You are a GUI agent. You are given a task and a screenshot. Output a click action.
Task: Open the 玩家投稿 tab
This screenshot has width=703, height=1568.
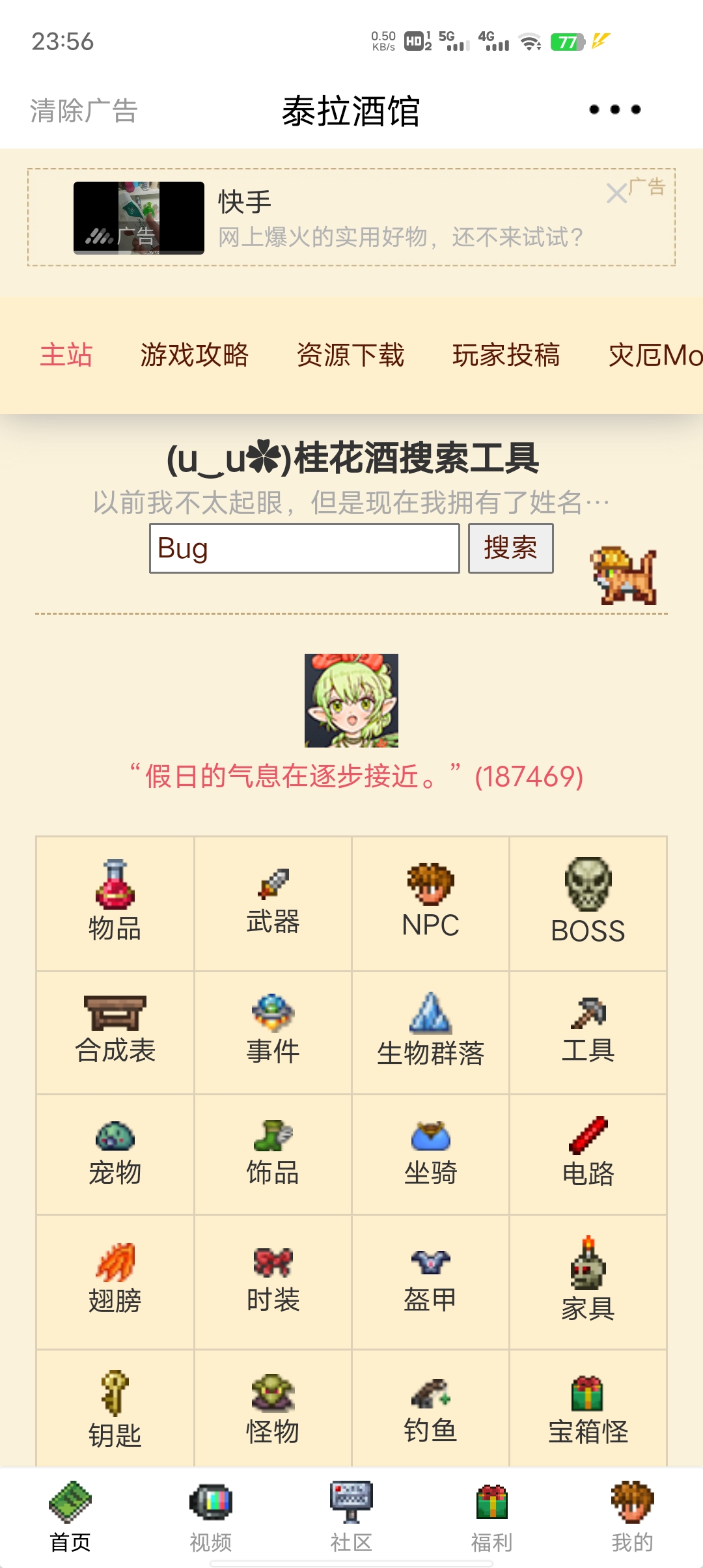506,356
